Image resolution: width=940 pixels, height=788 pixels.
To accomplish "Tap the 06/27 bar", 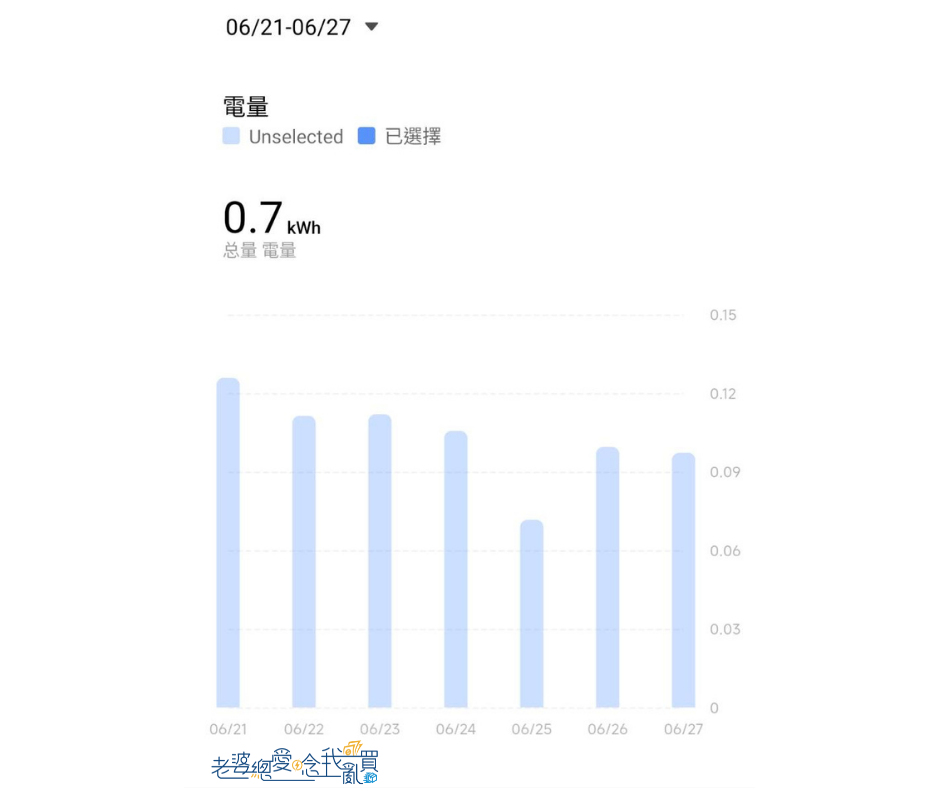I will click(x=683, y=580).
